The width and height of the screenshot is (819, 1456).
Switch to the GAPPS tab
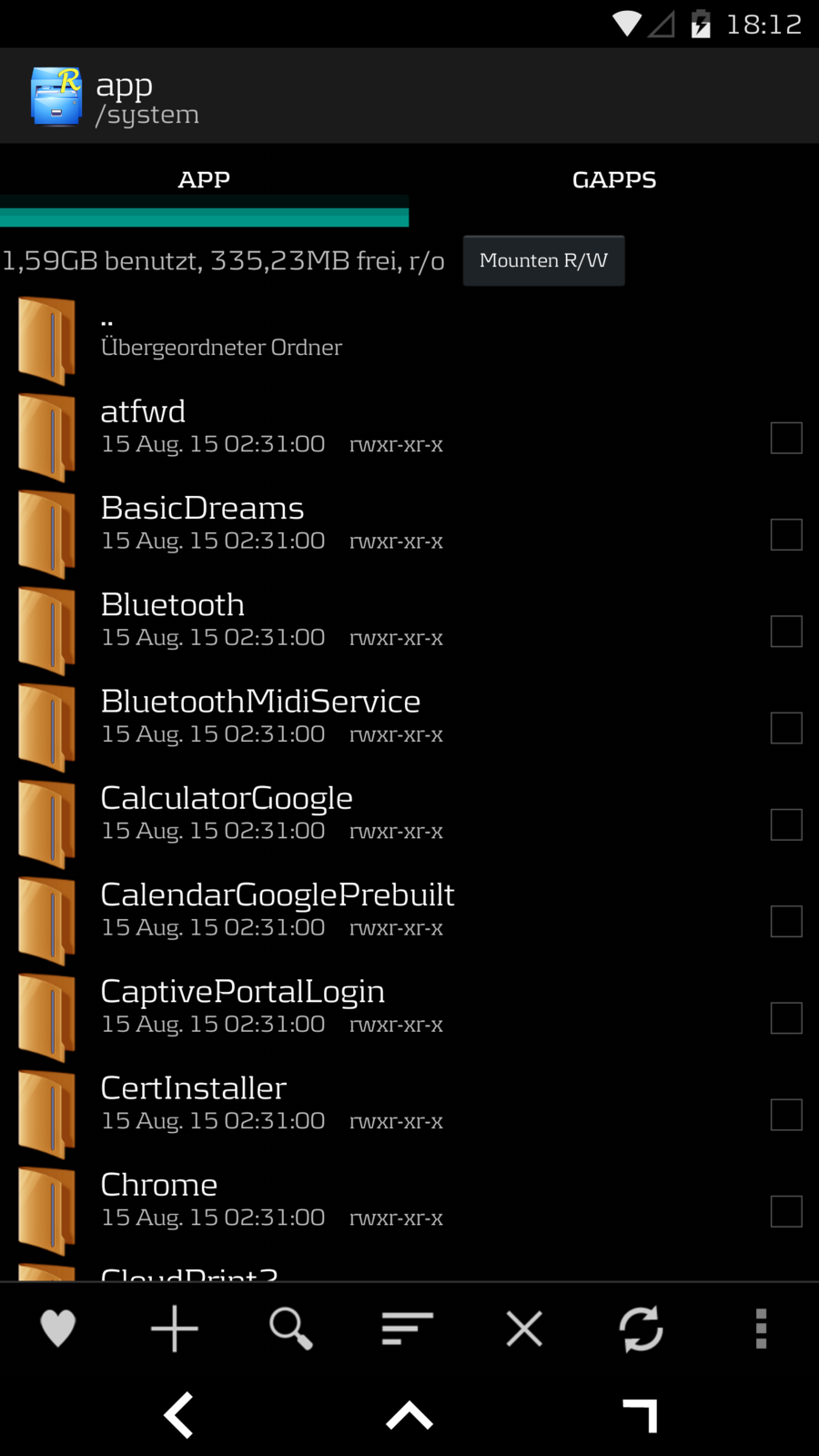point(613,179)
